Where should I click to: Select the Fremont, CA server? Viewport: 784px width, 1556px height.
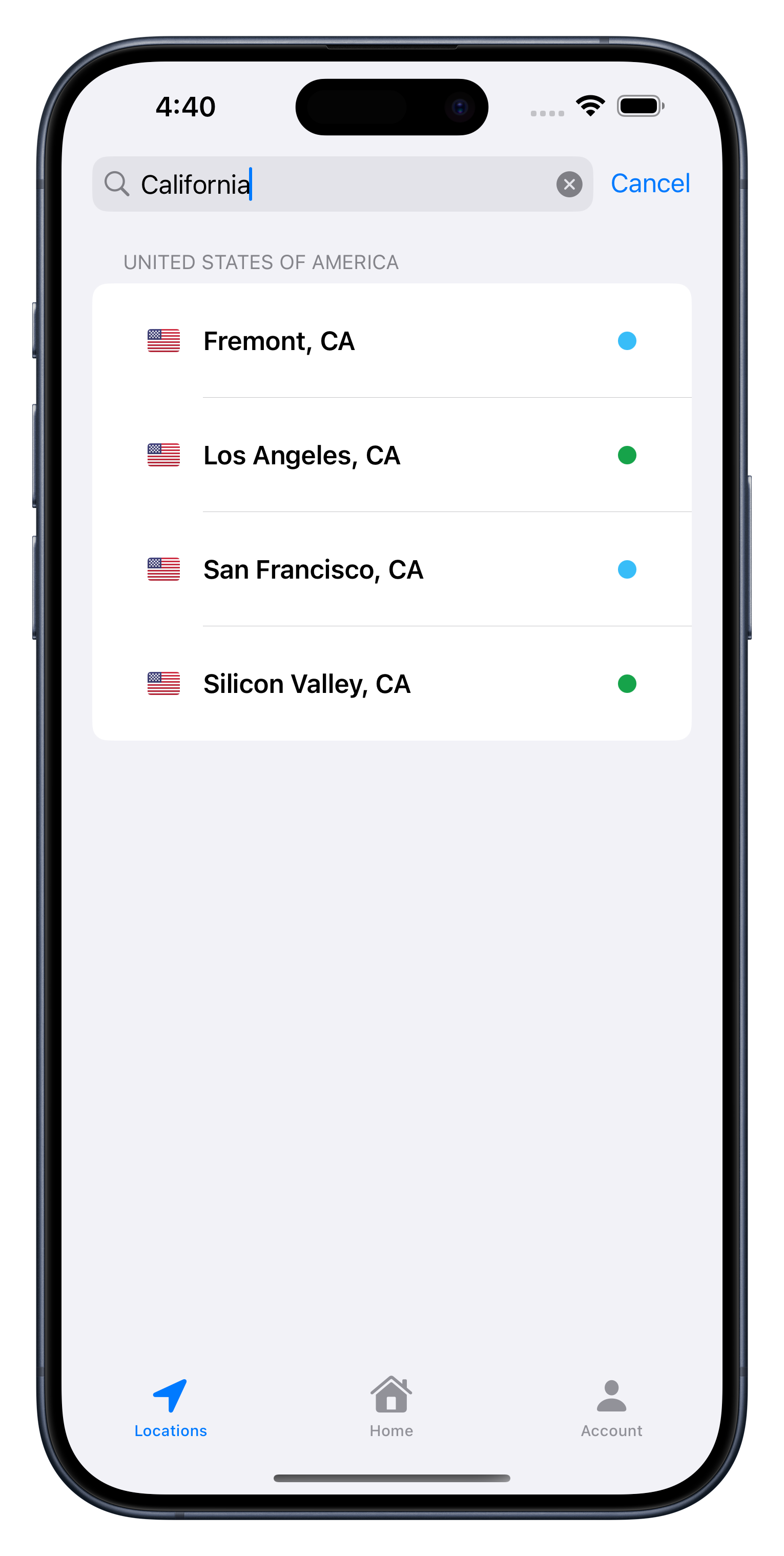coord(391,341)
